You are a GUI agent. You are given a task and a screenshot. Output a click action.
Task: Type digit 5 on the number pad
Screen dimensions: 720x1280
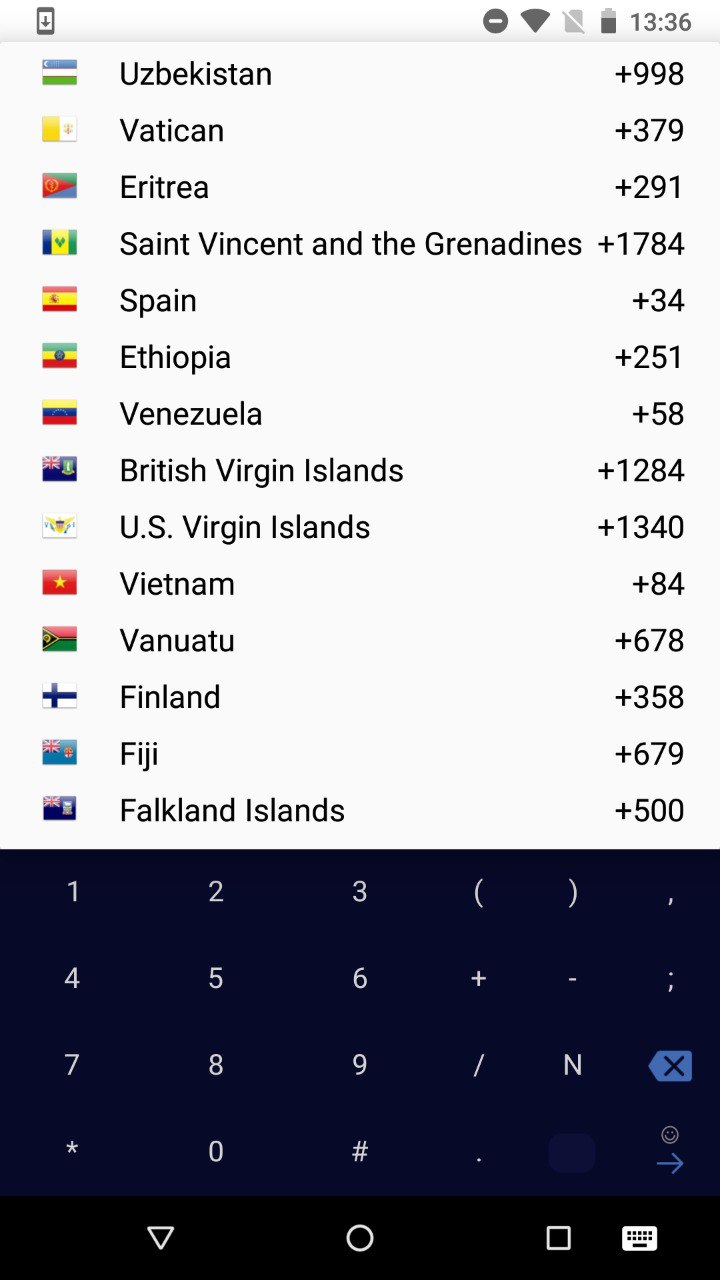coord(216,979)
